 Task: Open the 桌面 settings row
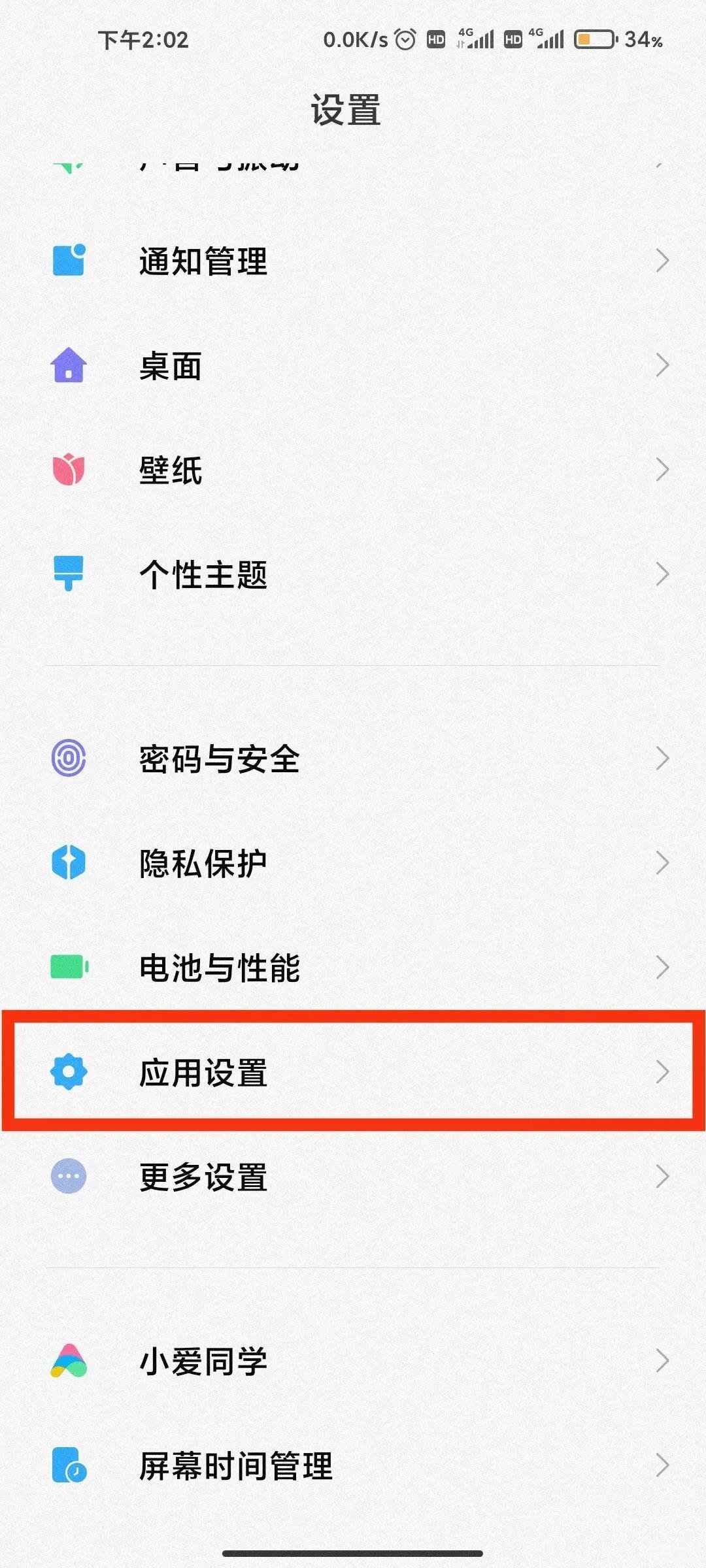pos(353,365)
